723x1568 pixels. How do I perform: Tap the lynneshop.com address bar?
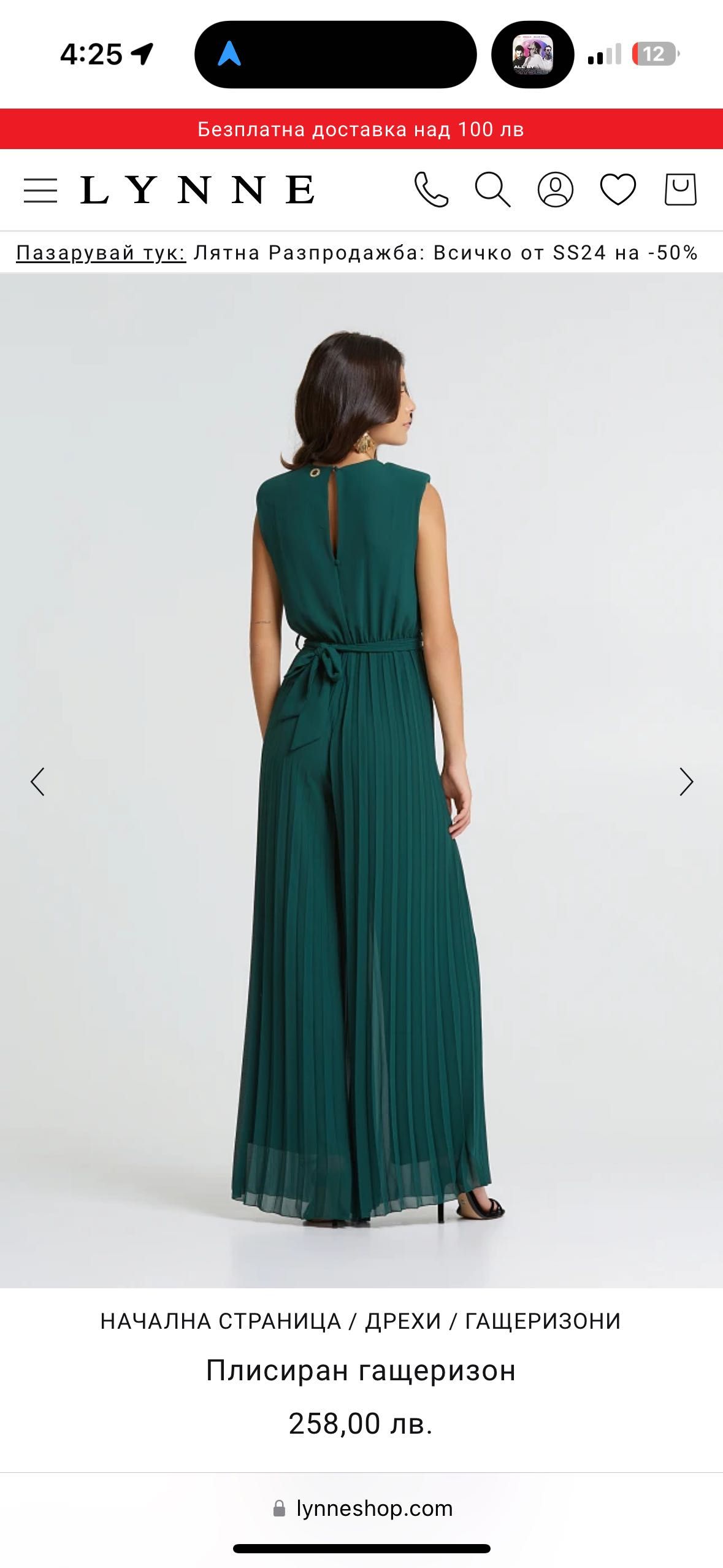coord(362,1508)
